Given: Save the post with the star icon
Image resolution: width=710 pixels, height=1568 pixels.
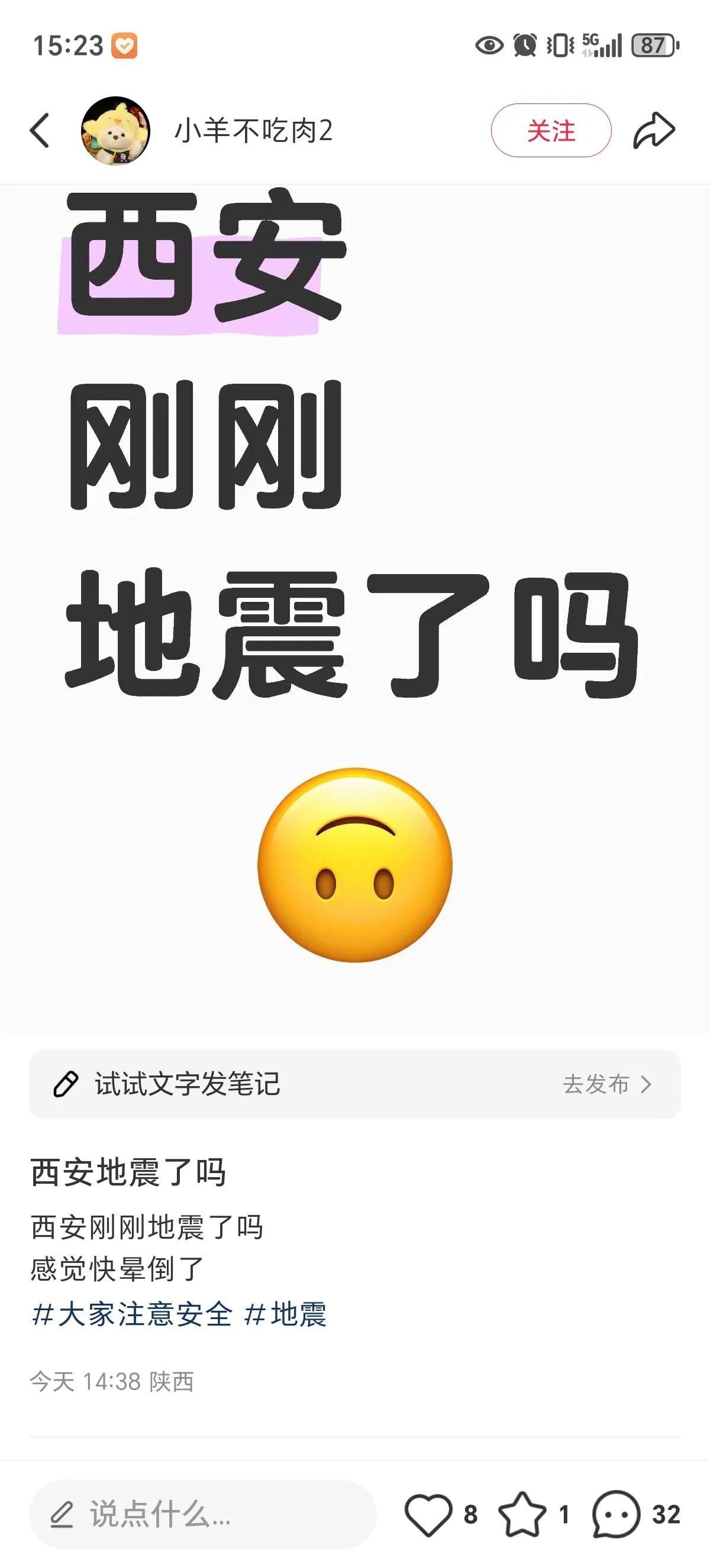Looking at the screenshot, I should (522, 1514).
